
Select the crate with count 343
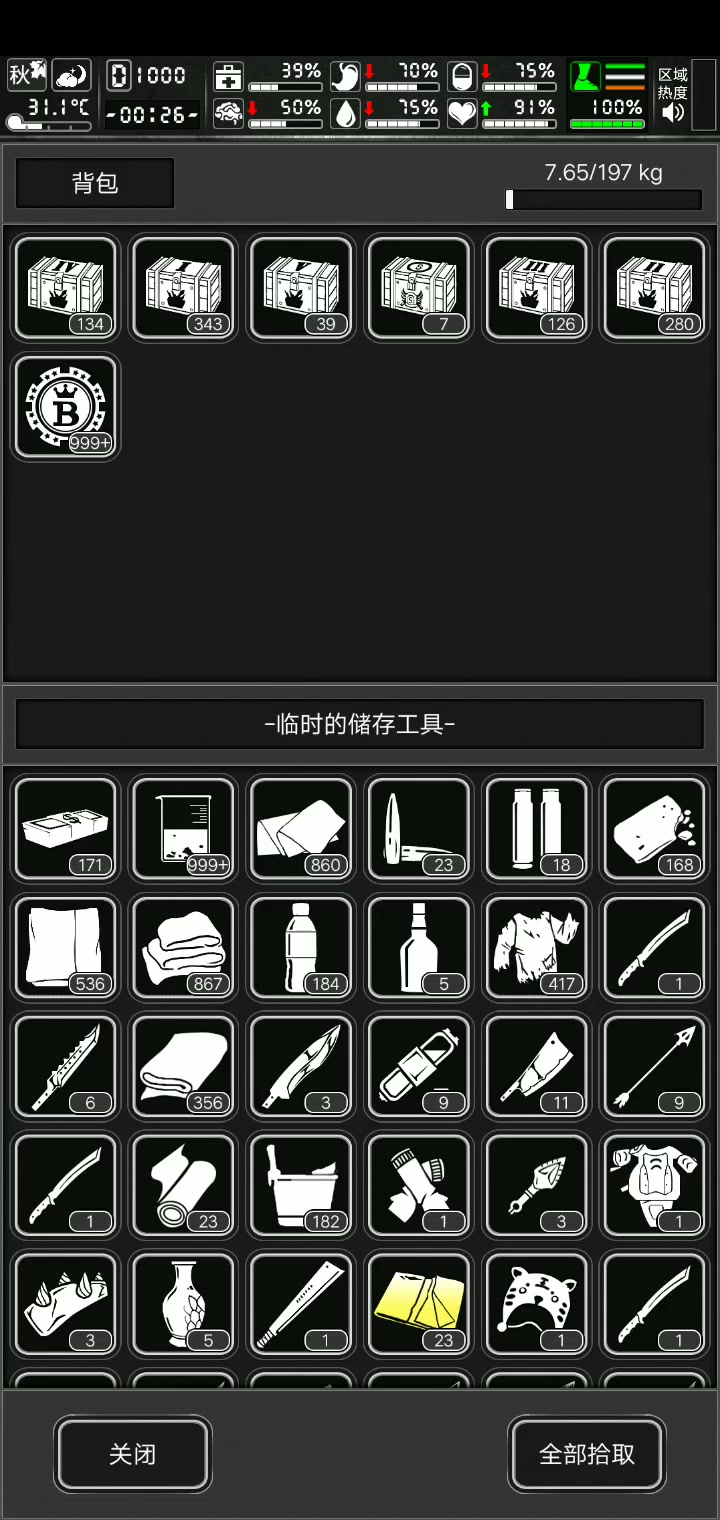tap(184, 288)
